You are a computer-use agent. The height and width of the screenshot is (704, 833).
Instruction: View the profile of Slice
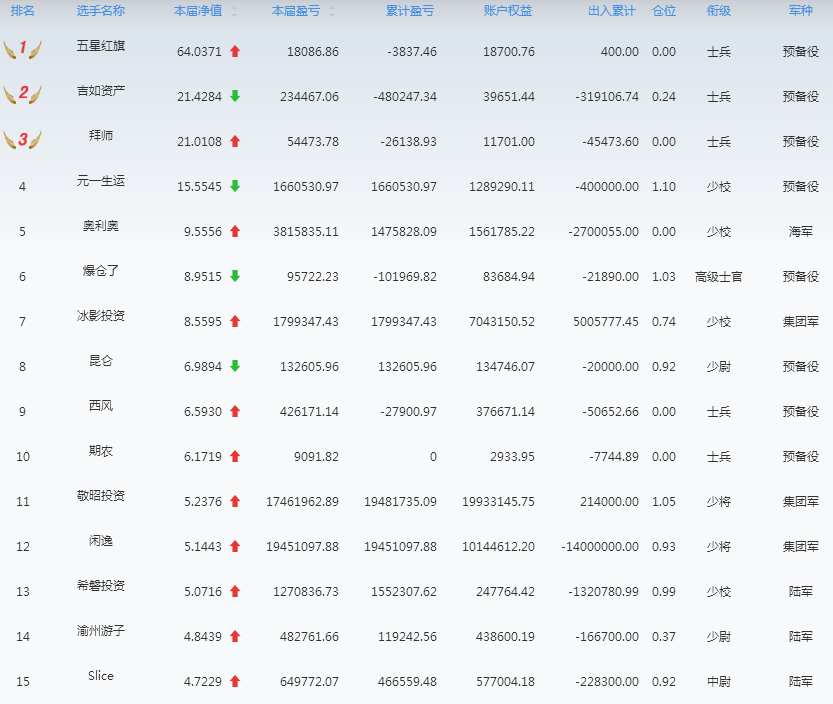[x=100, y=676]
